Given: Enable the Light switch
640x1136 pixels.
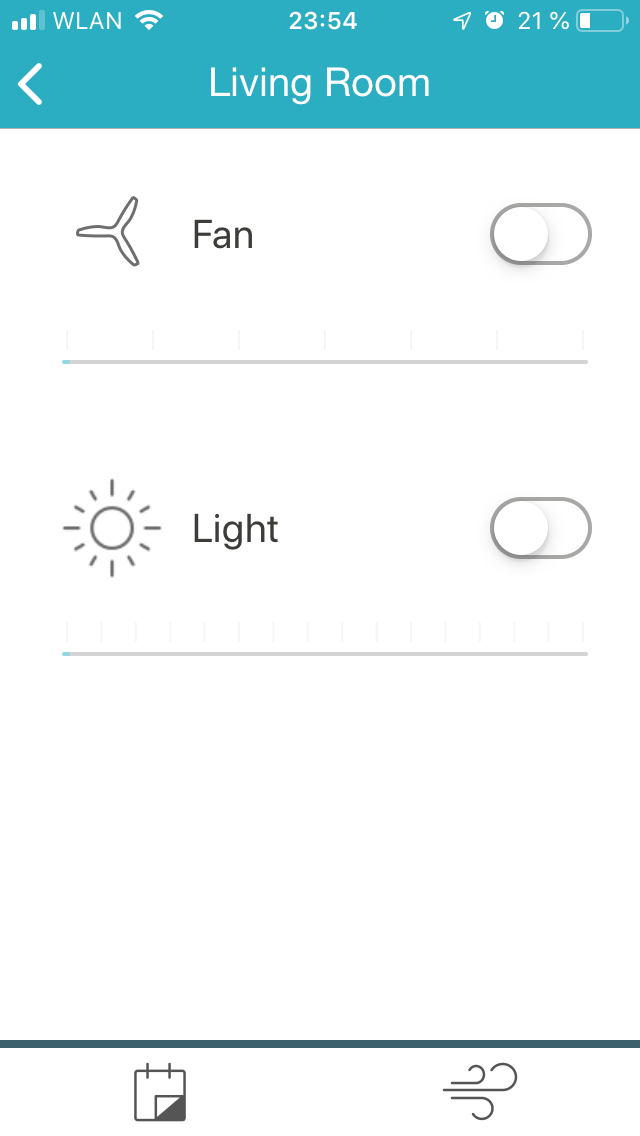Looking at the screenshot, I should [x=540, y=528].
